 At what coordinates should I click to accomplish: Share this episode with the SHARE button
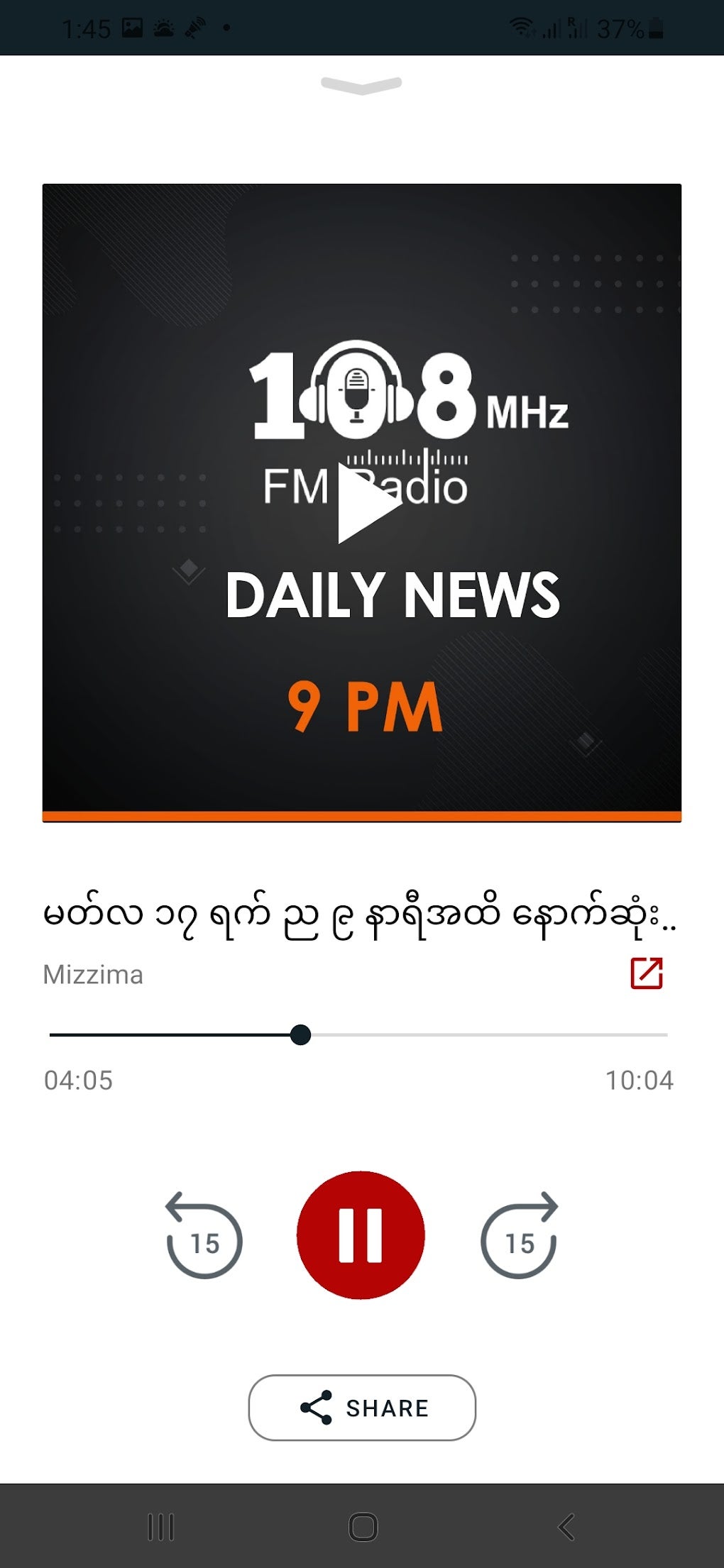(361, 1408)
